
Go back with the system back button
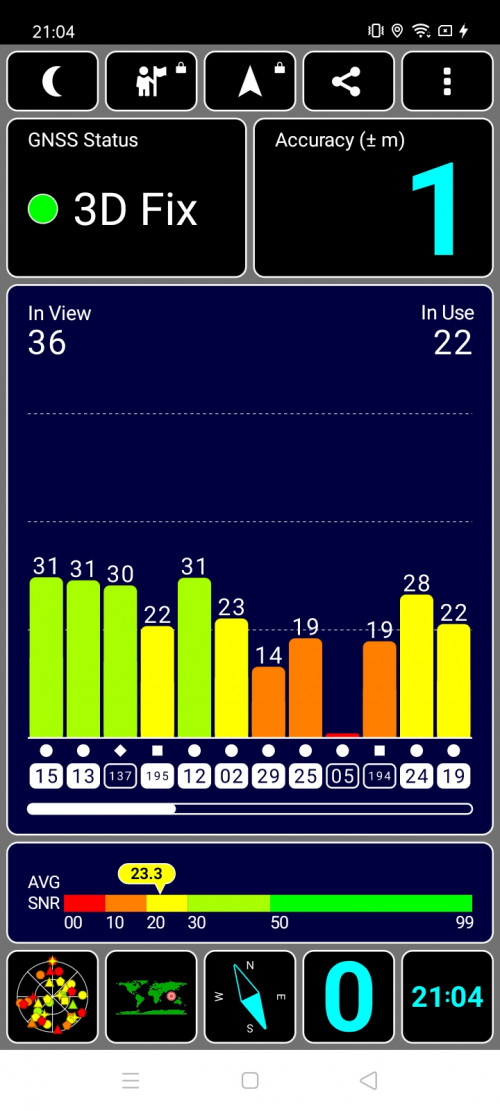(368, 1081)
